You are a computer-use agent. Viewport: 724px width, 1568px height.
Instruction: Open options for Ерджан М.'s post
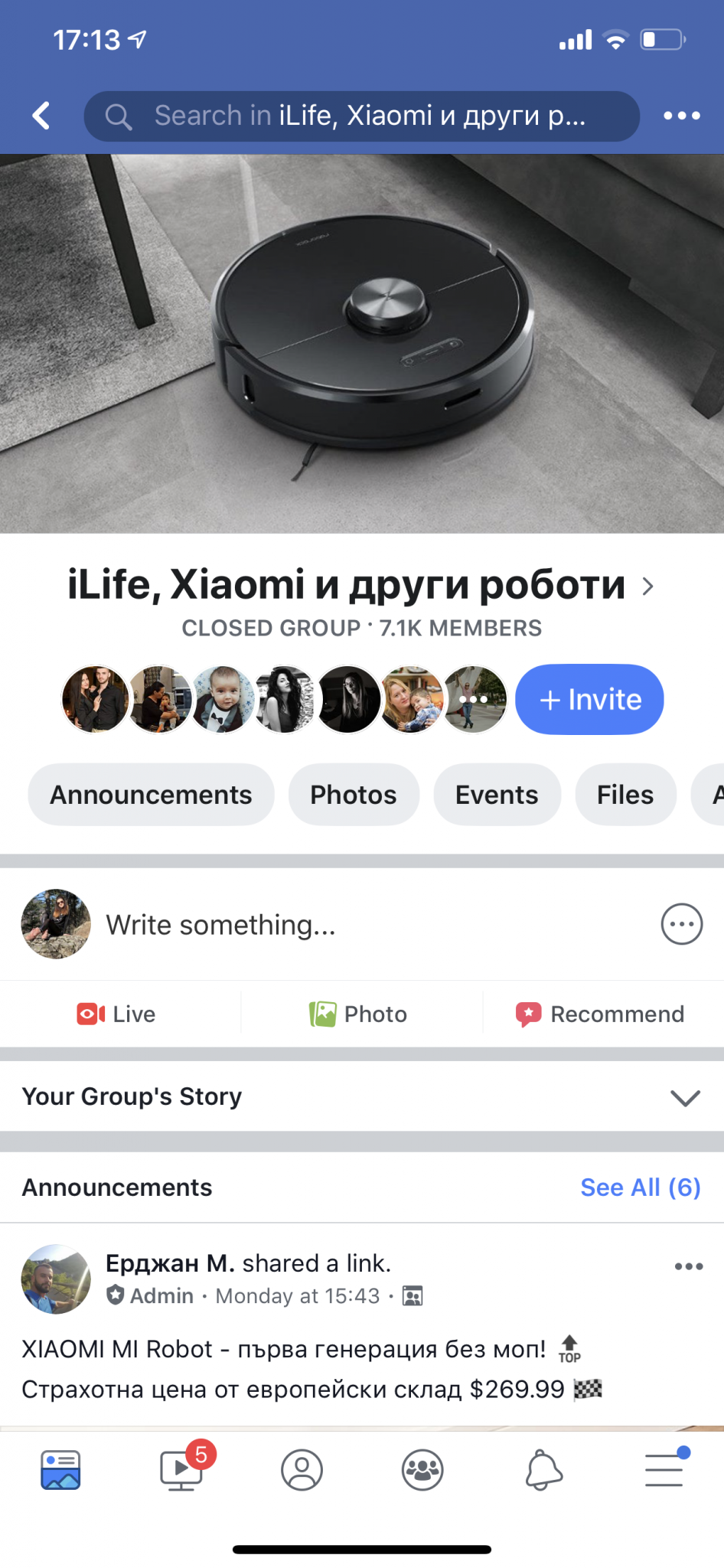[688, 1266]
